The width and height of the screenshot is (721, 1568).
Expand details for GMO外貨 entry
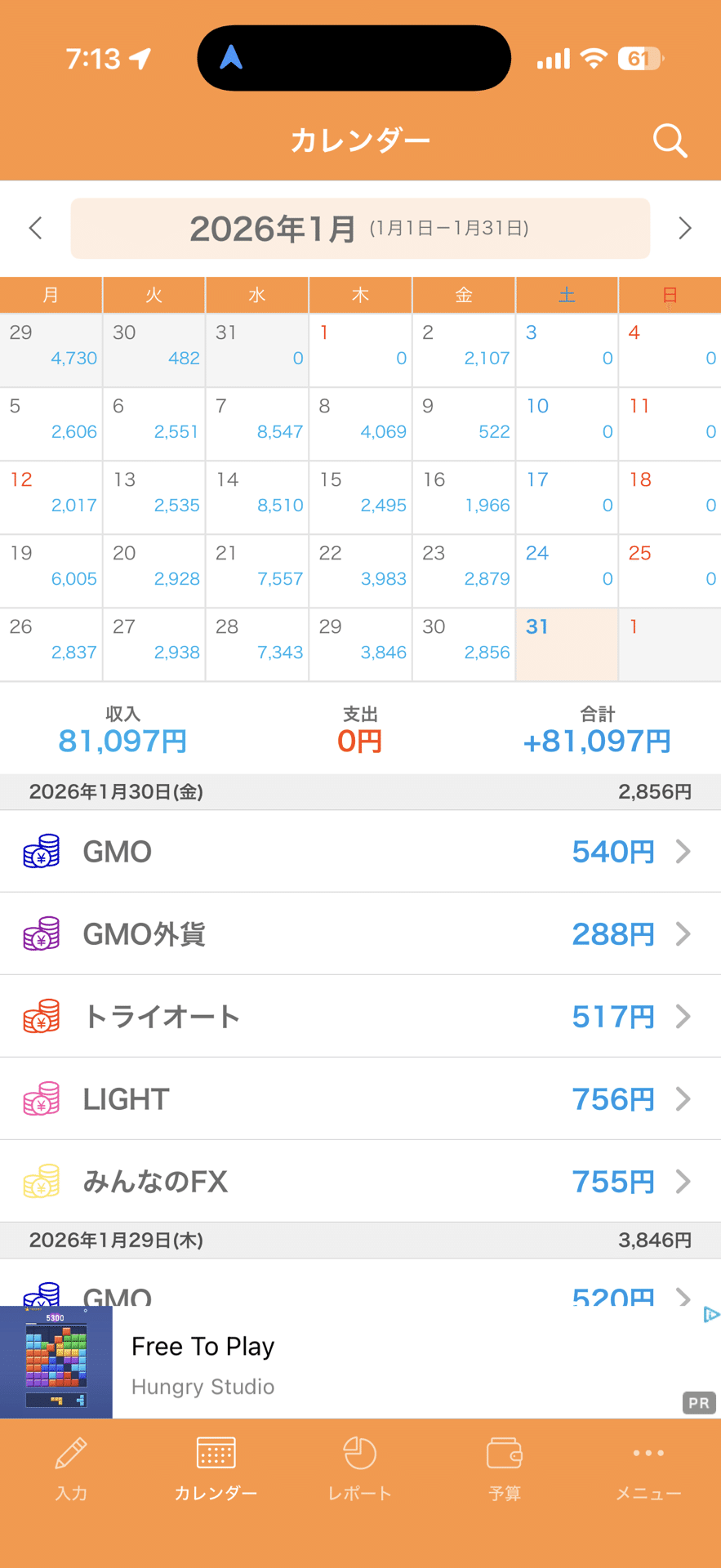click(683, 934)
